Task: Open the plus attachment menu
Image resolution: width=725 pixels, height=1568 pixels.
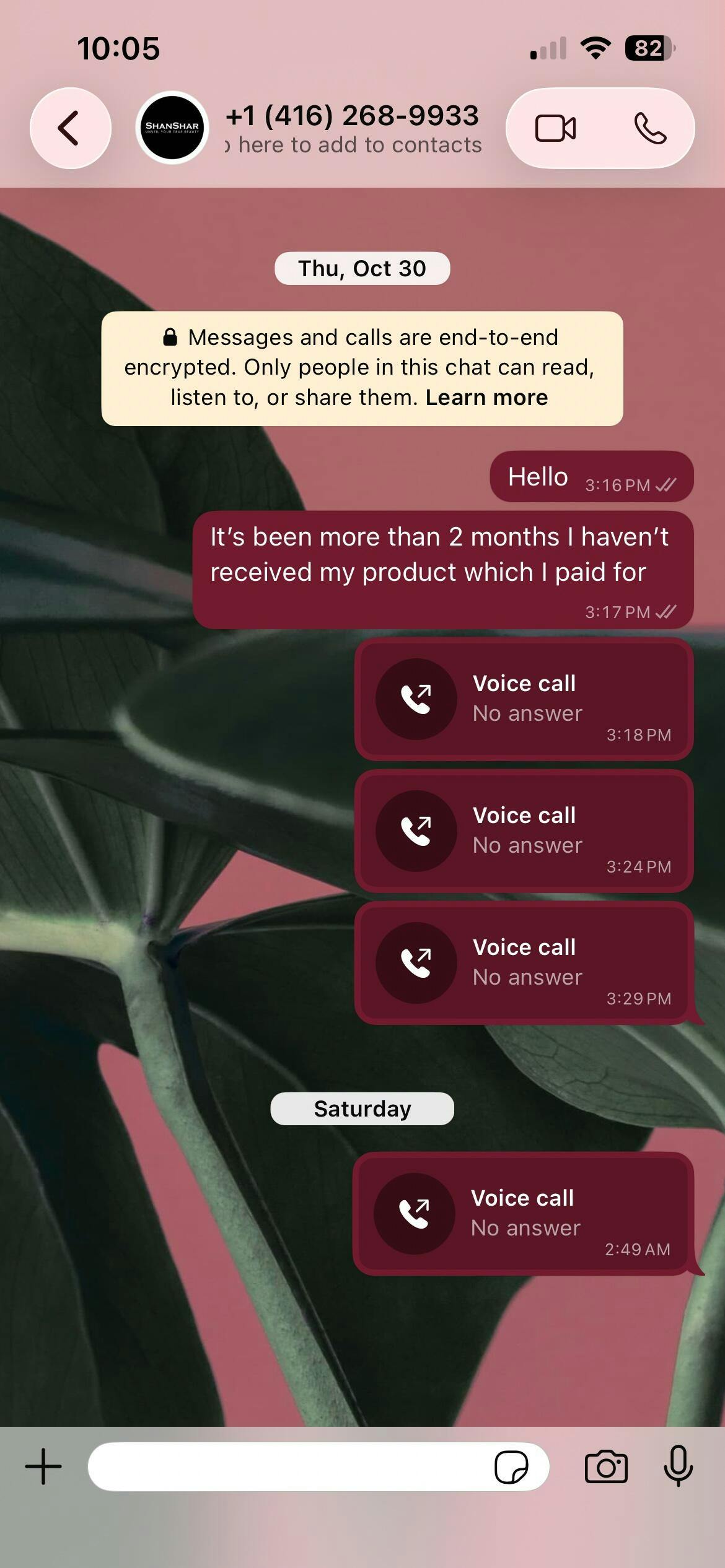Action: pos(43,1466)
